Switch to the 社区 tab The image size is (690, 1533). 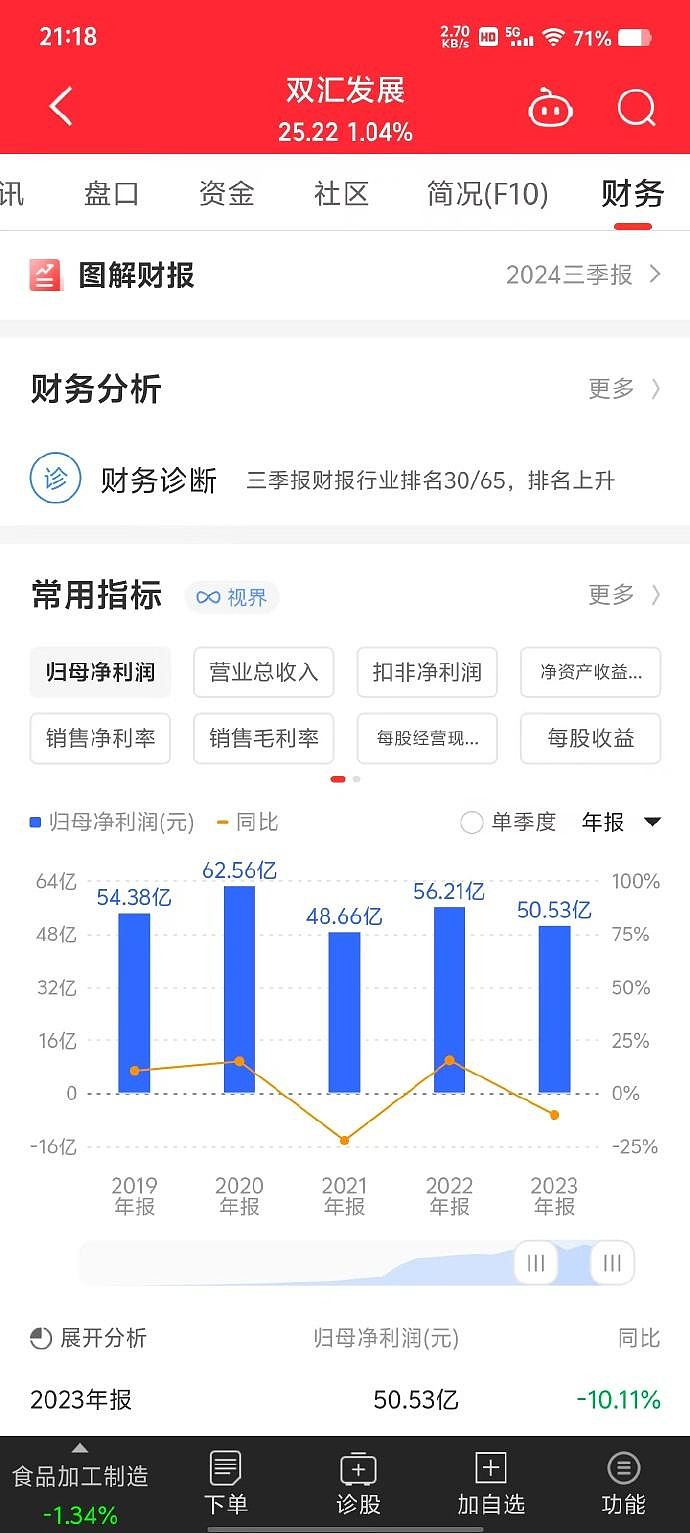click(341, 193)
